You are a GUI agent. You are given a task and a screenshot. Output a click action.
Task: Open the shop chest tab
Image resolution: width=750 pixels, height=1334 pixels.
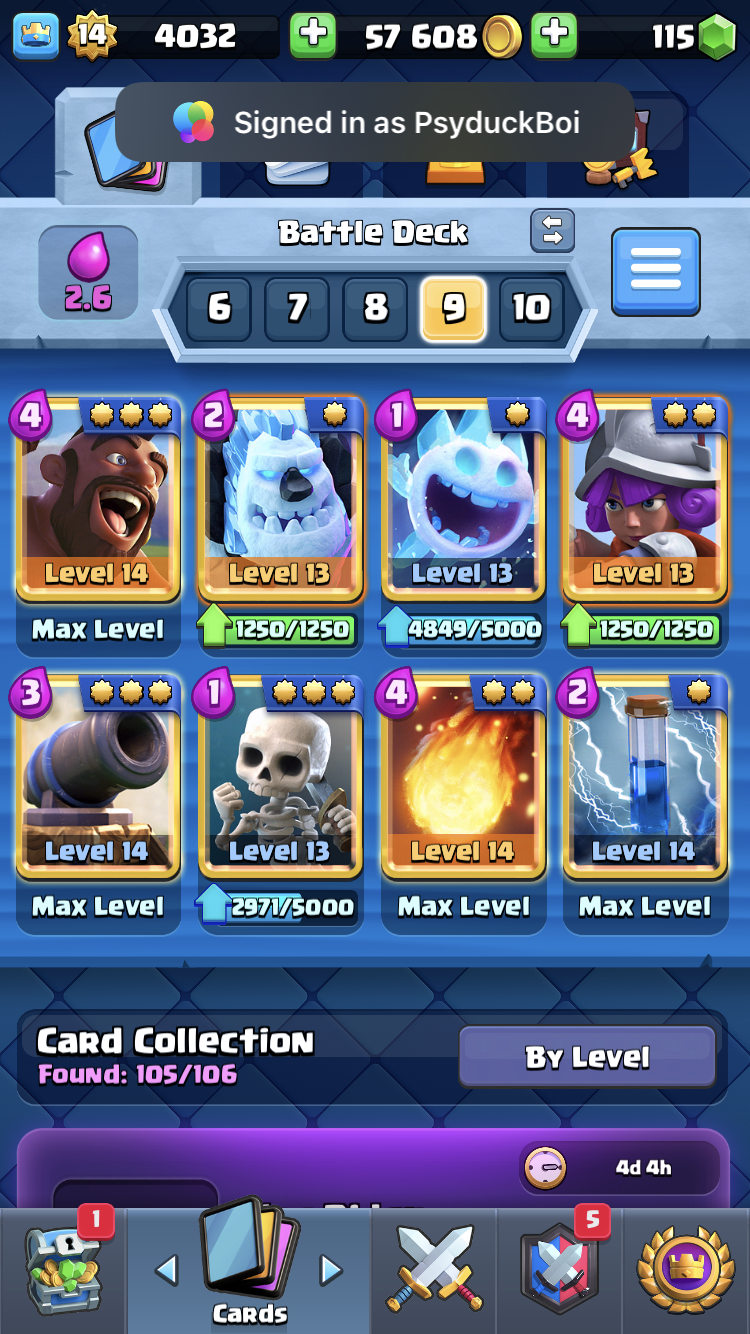point(63,1270)
